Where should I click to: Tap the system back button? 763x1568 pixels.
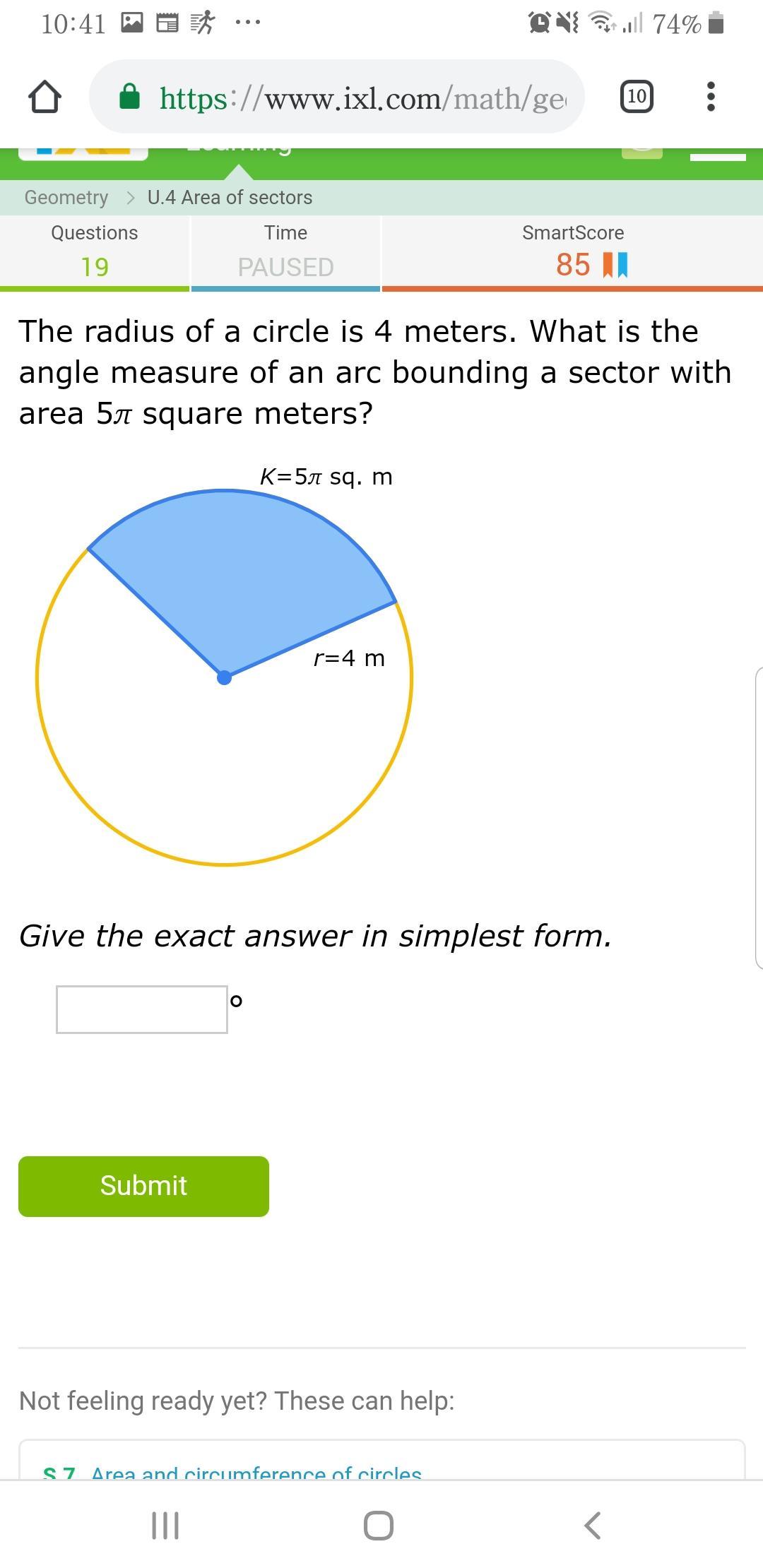click(593, 1526)
